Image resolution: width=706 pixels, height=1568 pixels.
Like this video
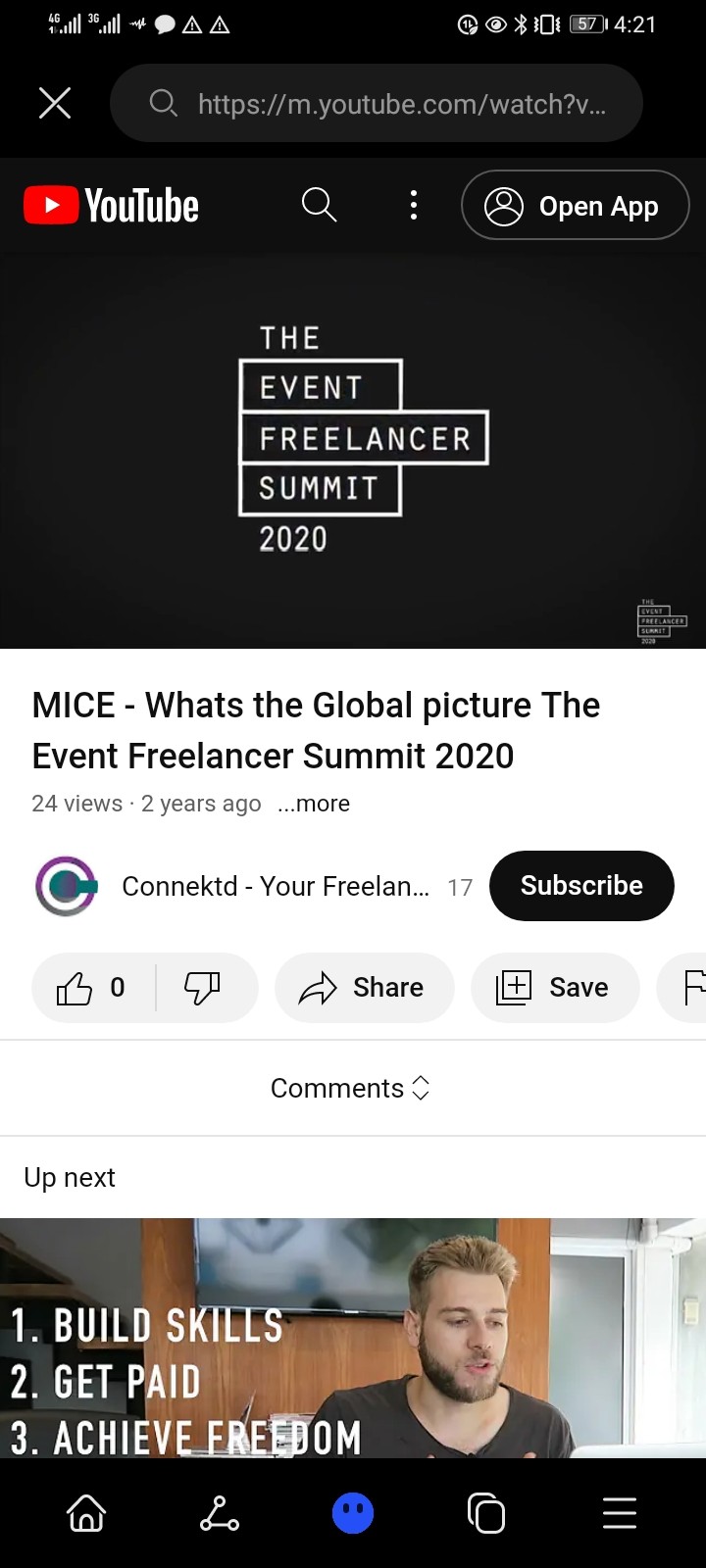coord(92,988)
